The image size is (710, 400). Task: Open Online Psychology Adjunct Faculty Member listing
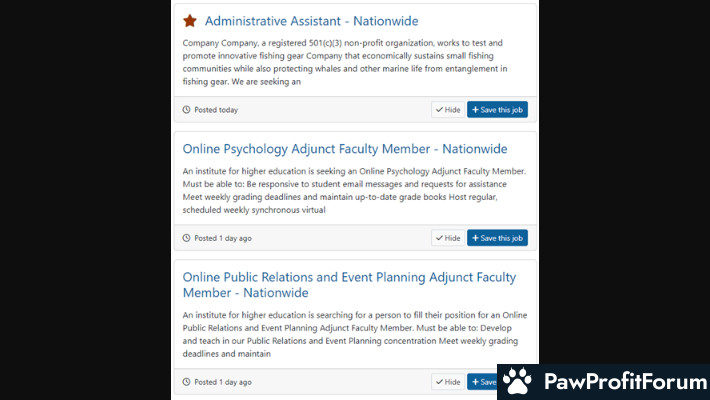click(x=345, y=149)
